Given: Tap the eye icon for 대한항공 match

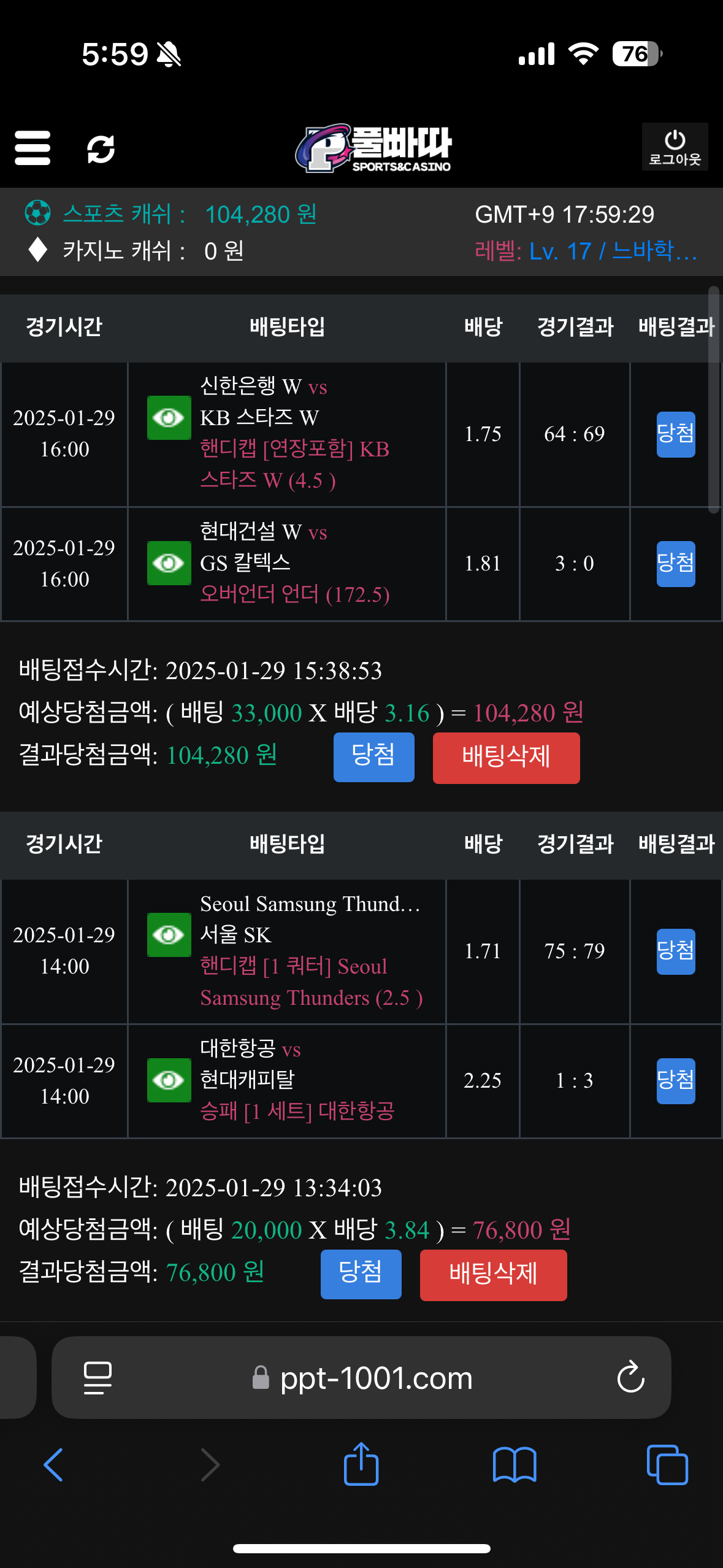Looking at the screenshot, I should pyautogui.click(x=169, y=1080).
